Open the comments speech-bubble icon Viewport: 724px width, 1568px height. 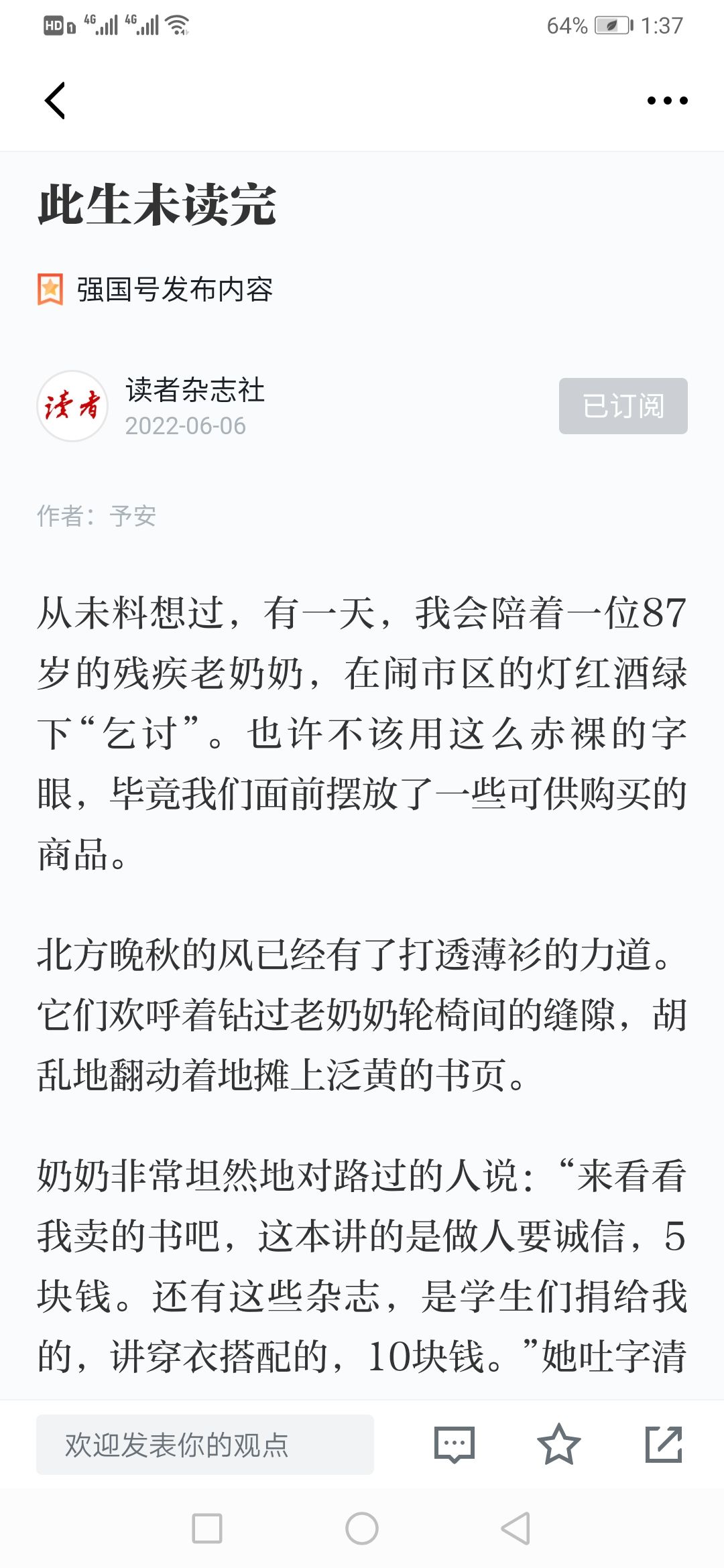pyautogui.click(x=454, y=1445)
